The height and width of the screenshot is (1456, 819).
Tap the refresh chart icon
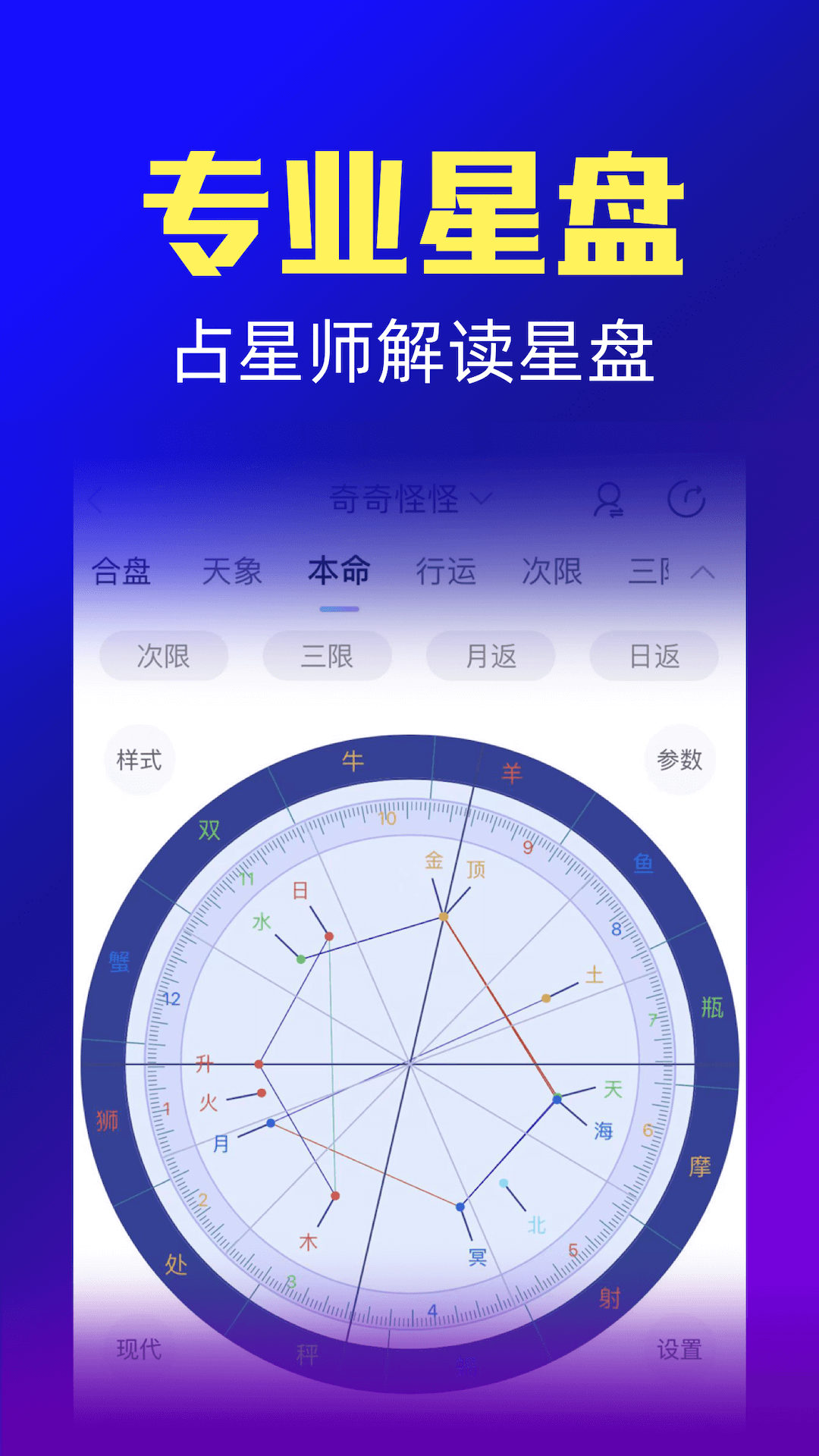(x=688, y=498)
